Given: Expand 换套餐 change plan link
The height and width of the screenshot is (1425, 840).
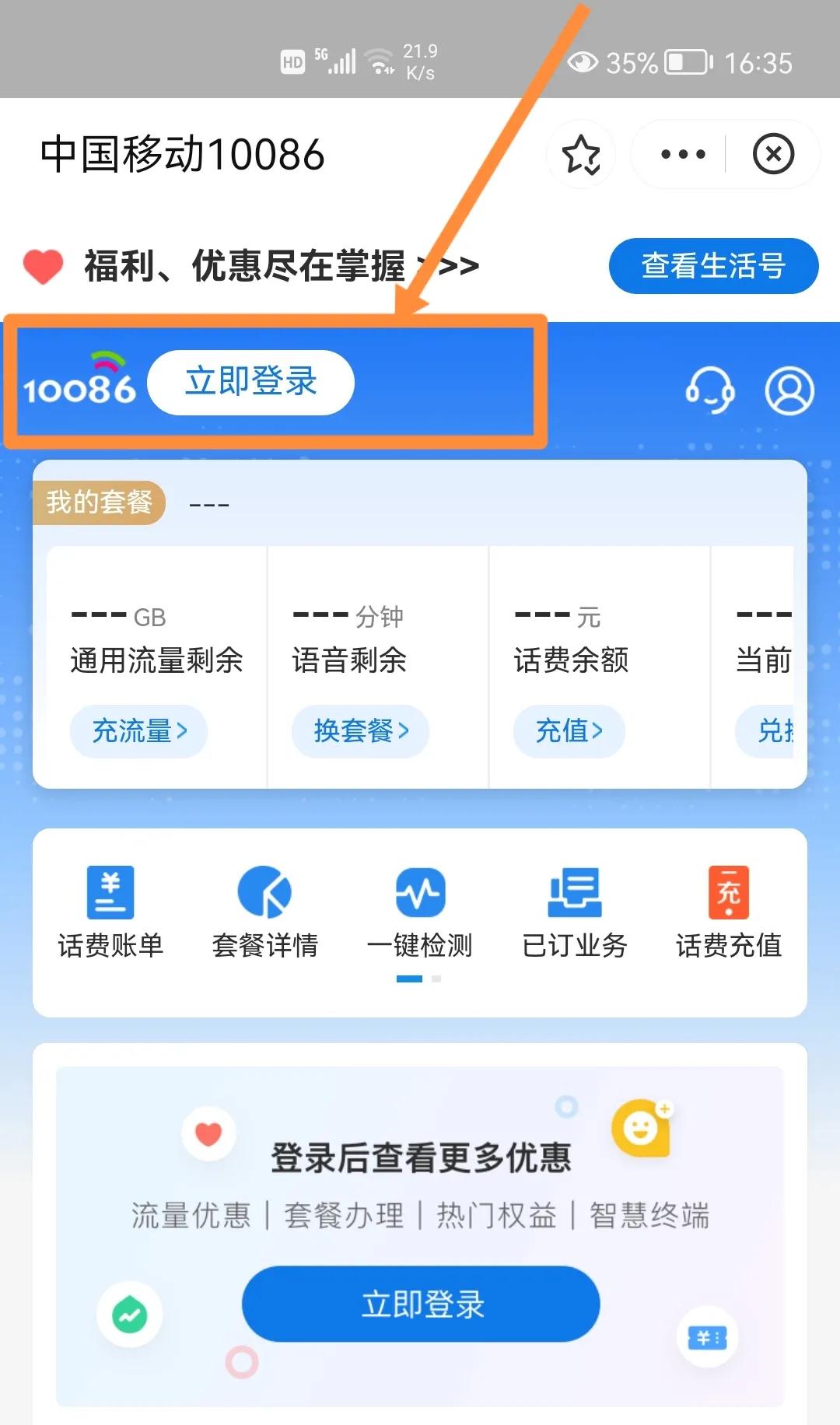Looking at the screenshot, I should click(358, 730).
